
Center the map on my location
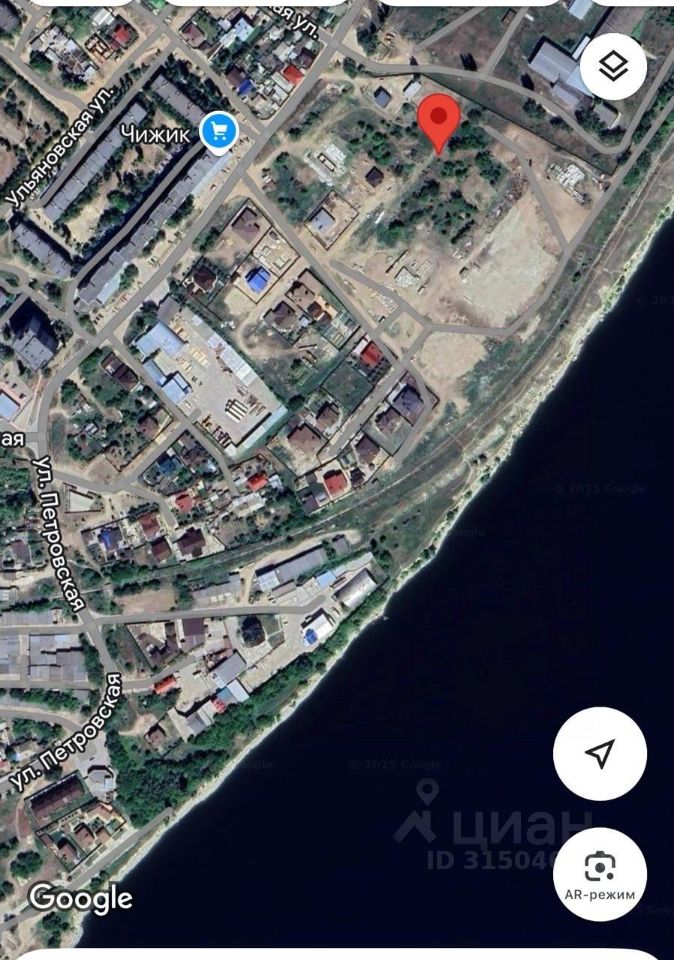(x=600, y=754)
